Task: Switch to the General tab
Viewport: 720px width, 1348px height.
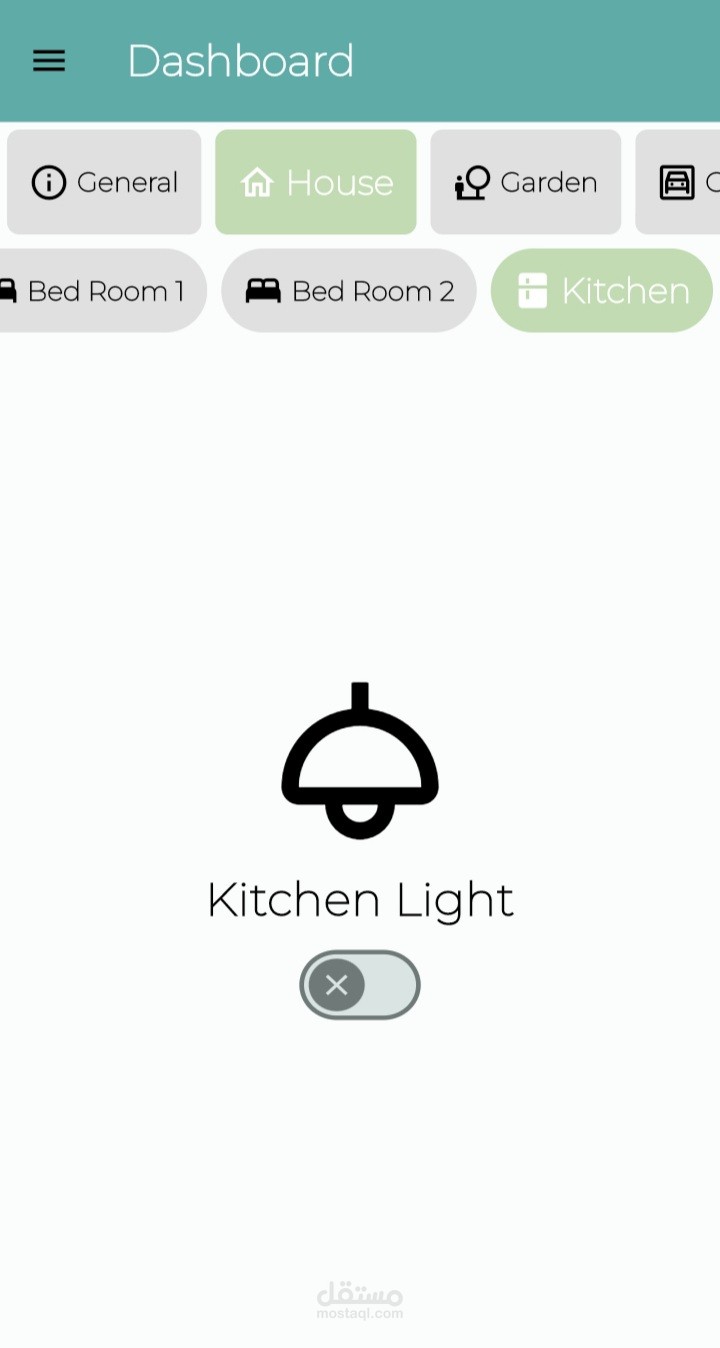Action: click(104, 182)
